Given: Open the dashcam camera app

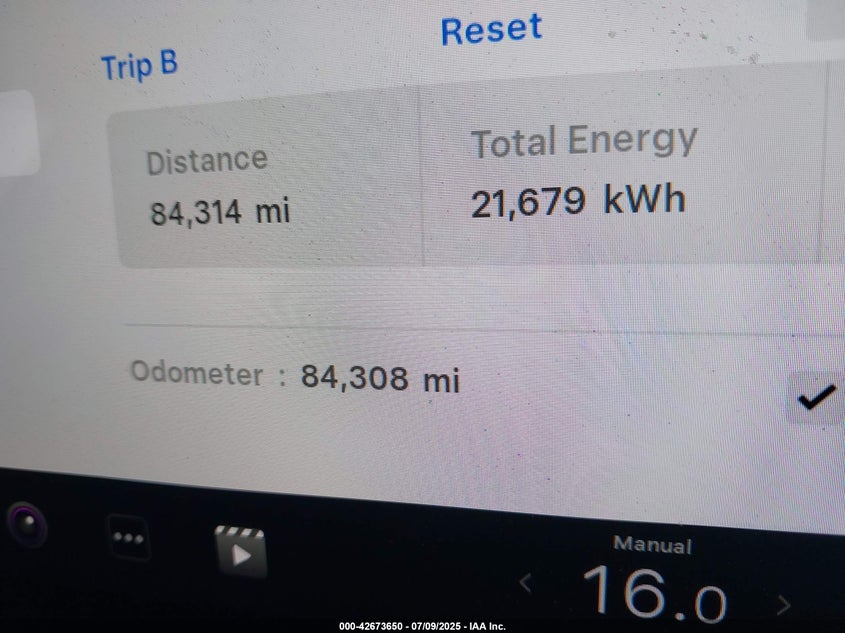Looking at the screenshot, I should [27, 524].
